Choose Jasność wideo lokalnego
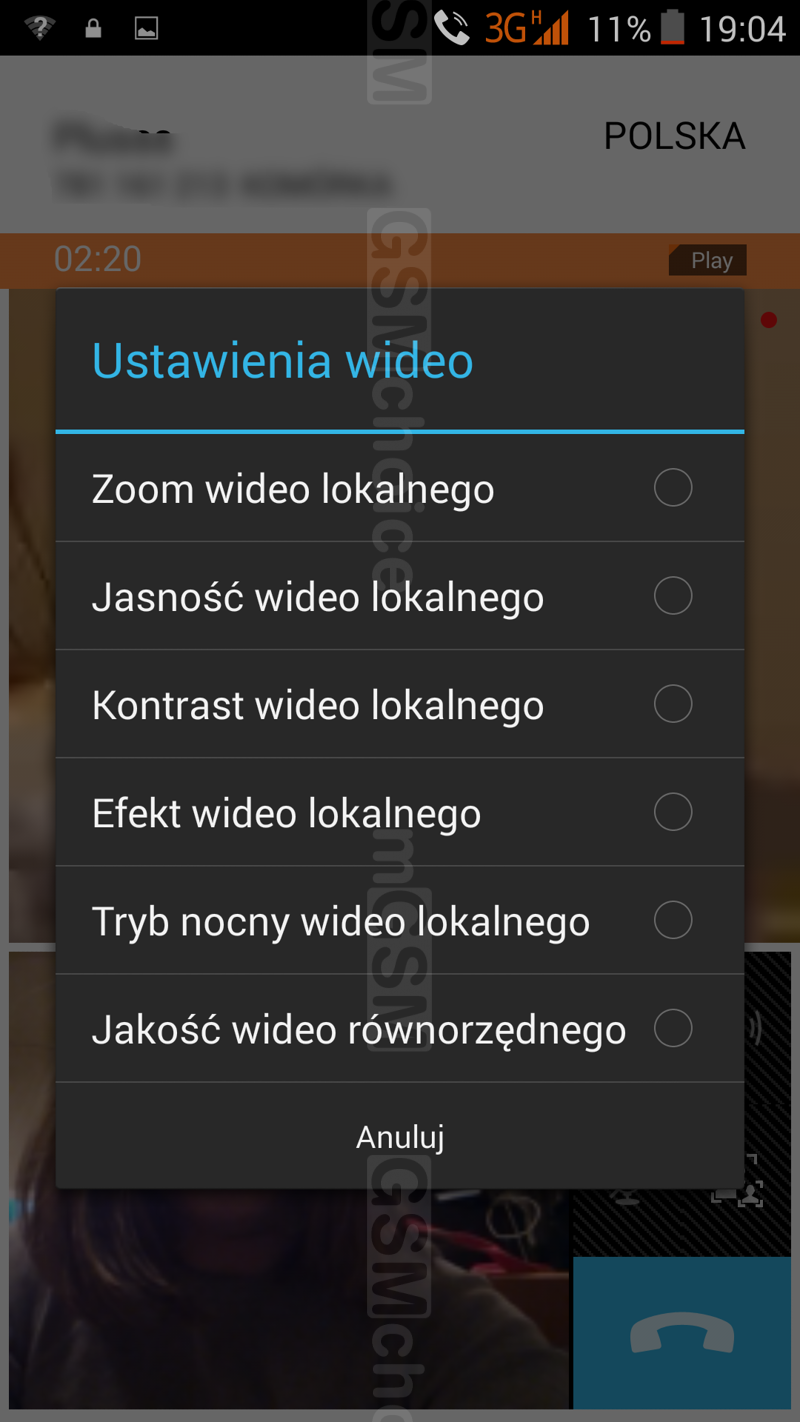800x1422 pixels. pos(400,597)
